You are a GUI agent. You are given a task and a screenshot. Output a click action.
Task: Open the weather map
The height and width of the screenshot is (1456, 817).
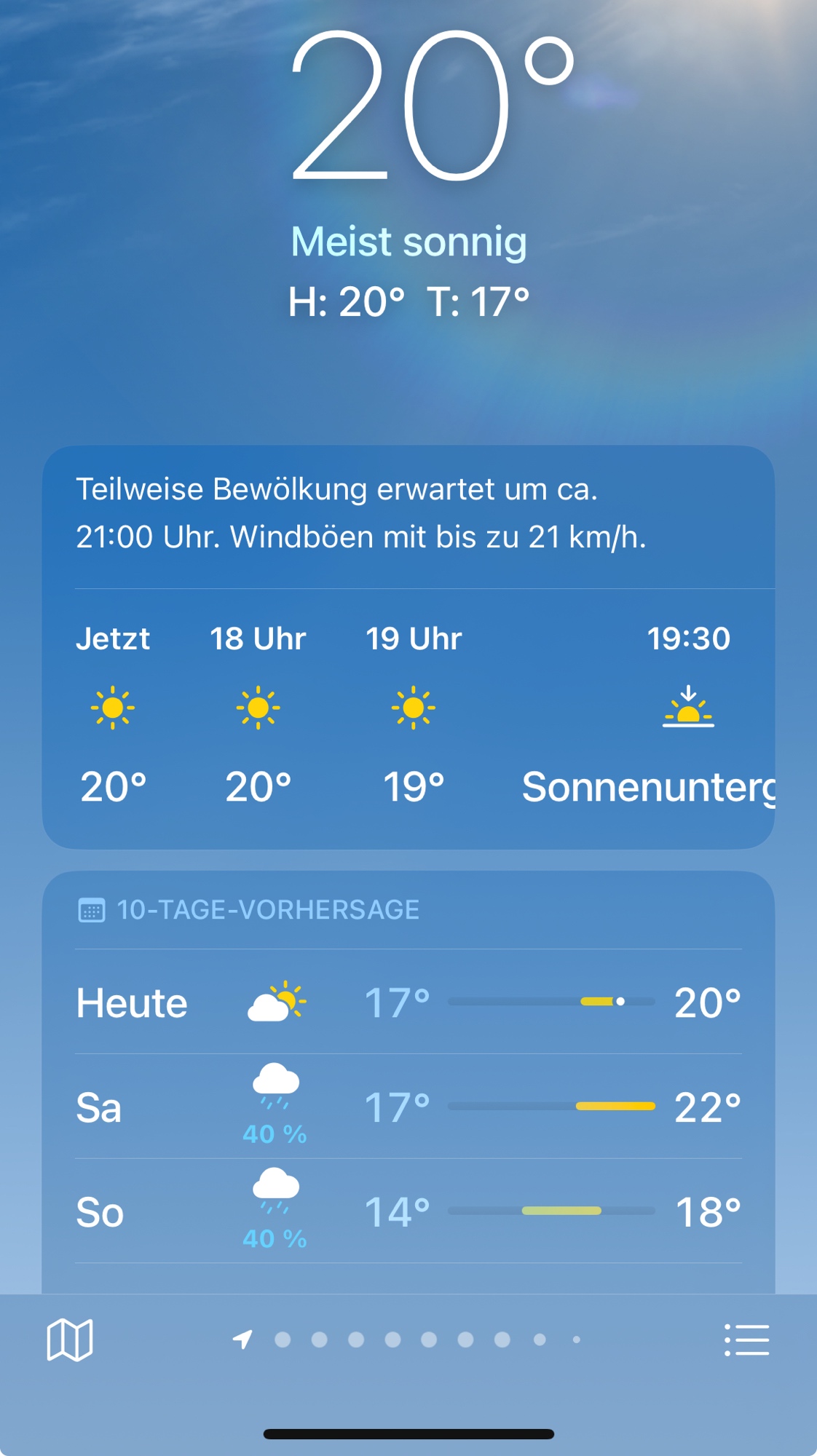pos(70,1340)
